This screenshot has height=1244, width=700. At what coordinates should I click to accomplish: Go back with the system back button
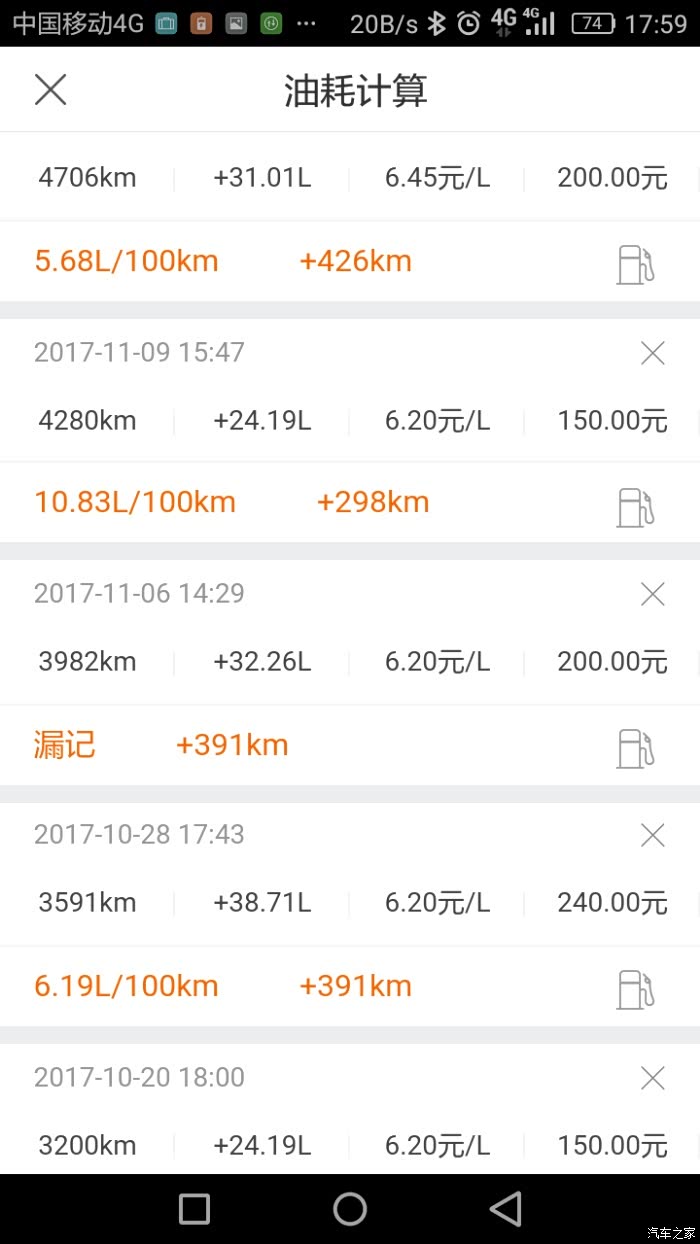506,1209
